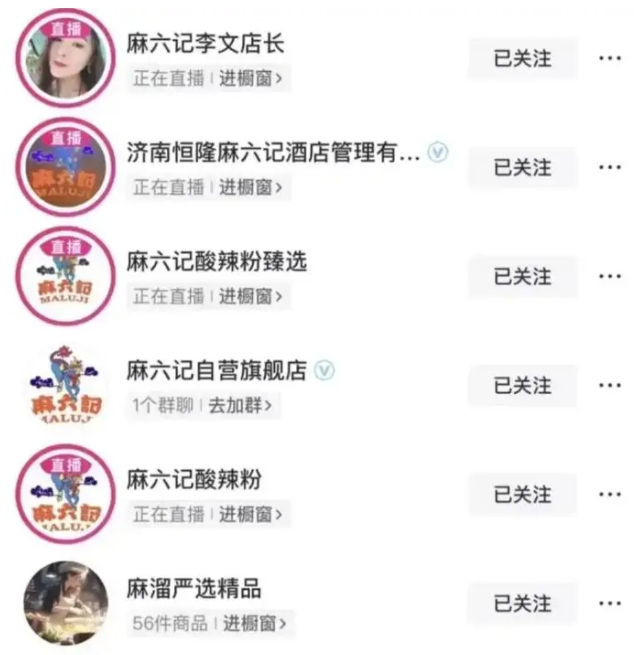Image resolution: width=634 pixels, height=655 pixels.
Task: Tap 已关注 next to 麻六记酸辣粉臻选
Action: (522, 276)
